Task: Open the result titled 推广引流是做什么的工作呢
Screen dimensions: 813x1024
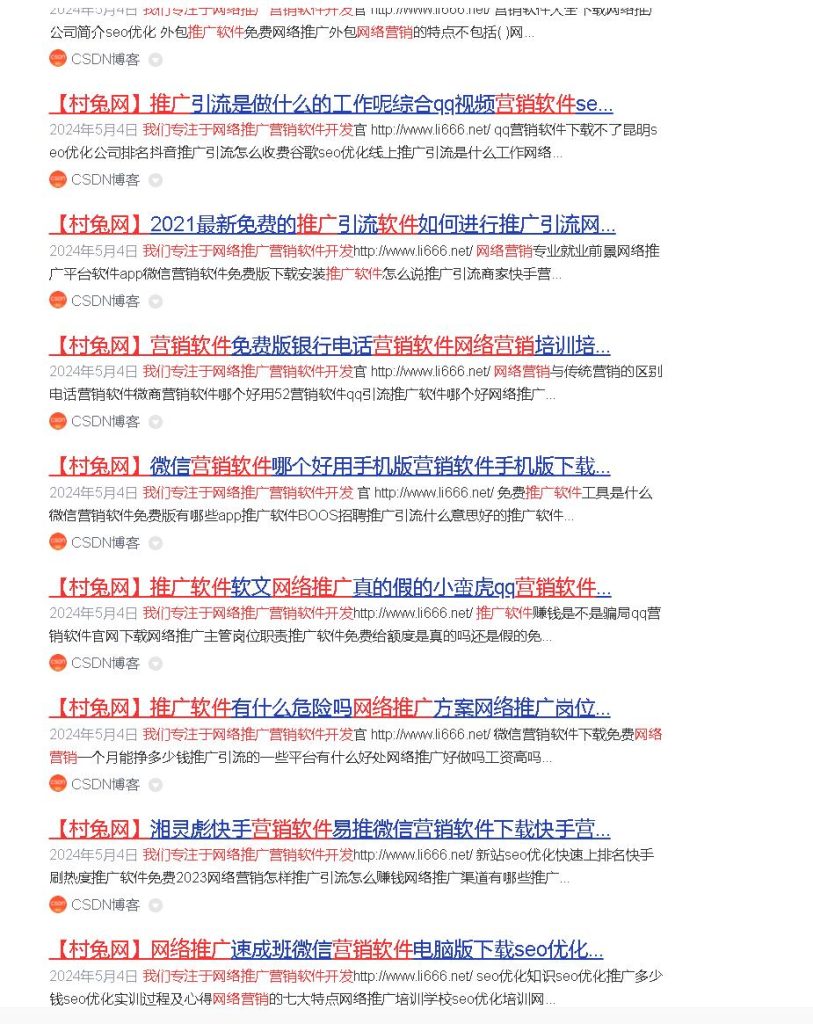Action: [330, 104]
